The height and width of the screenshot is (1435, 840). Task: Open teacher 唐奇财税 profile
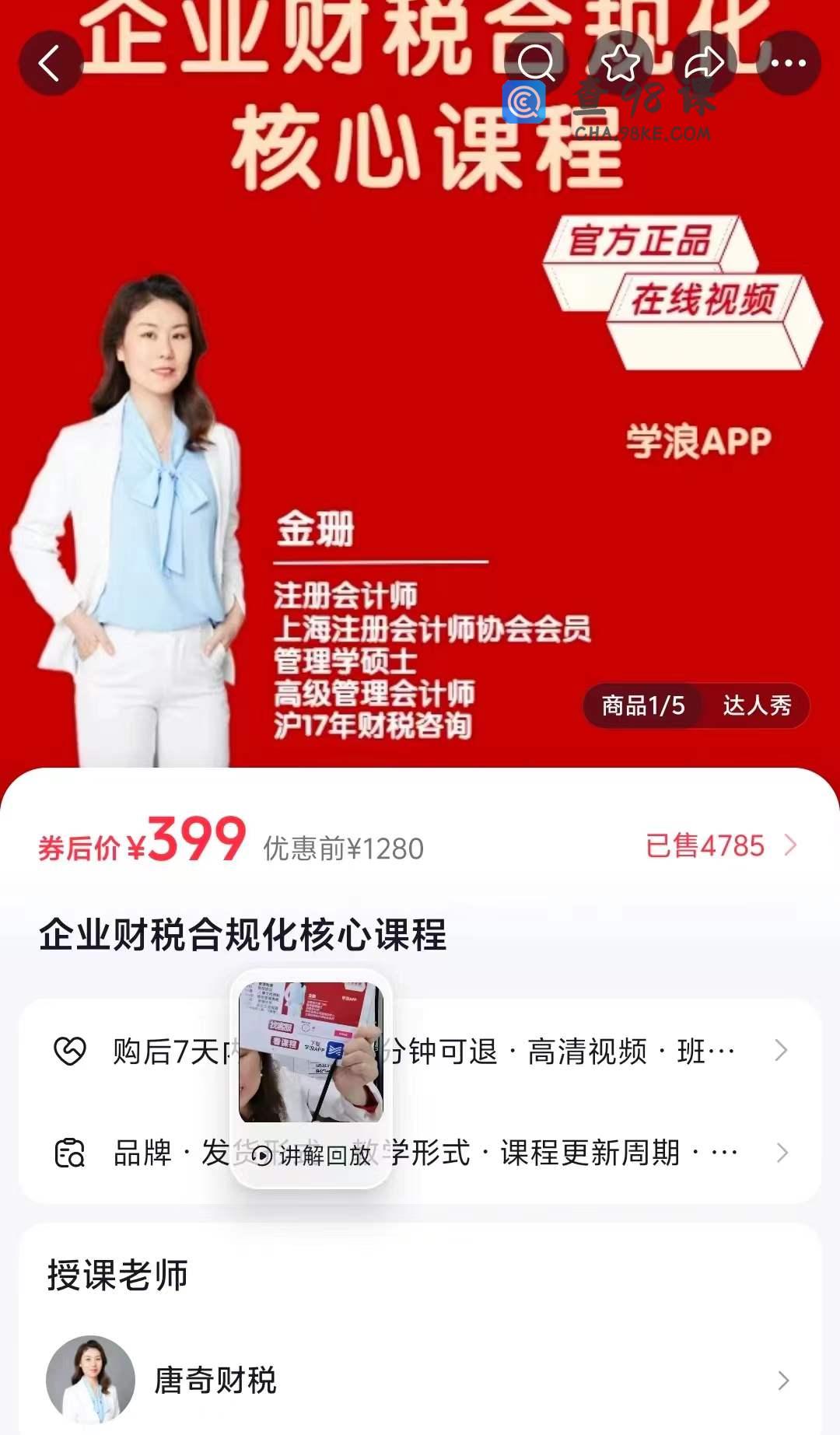420,1381
